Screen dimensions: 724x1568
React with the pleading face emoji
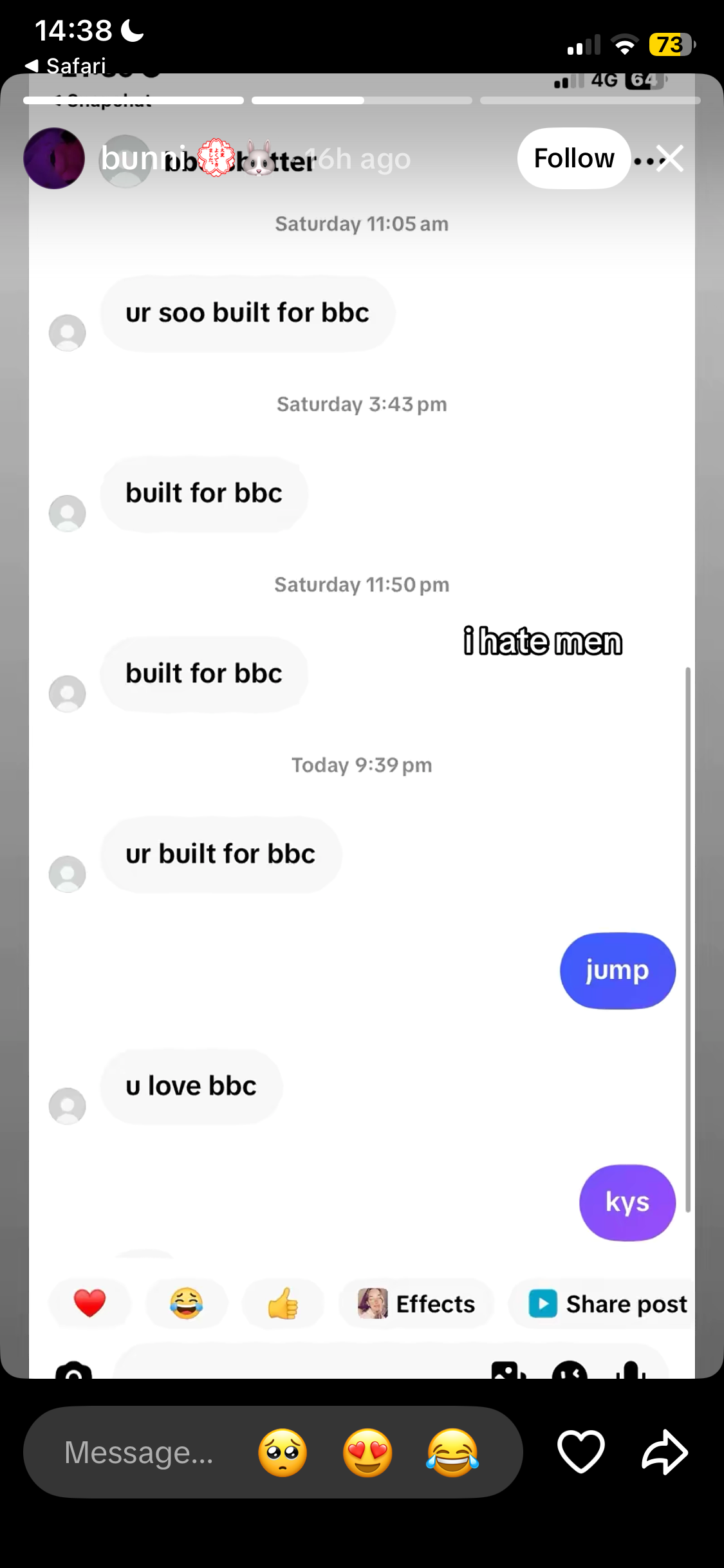pyautogui.click(x=283, y=1453)
